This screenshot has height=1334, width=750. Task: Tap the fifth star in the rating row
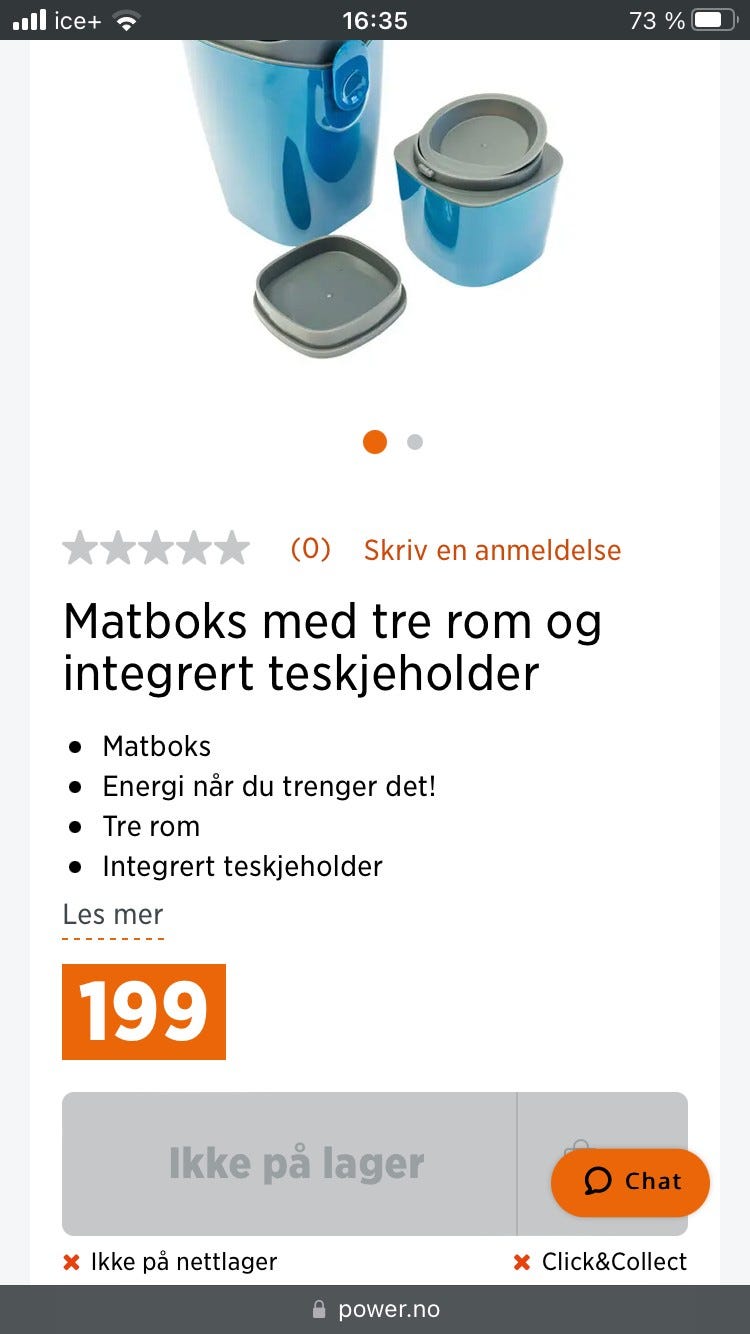tap(229, 548)
